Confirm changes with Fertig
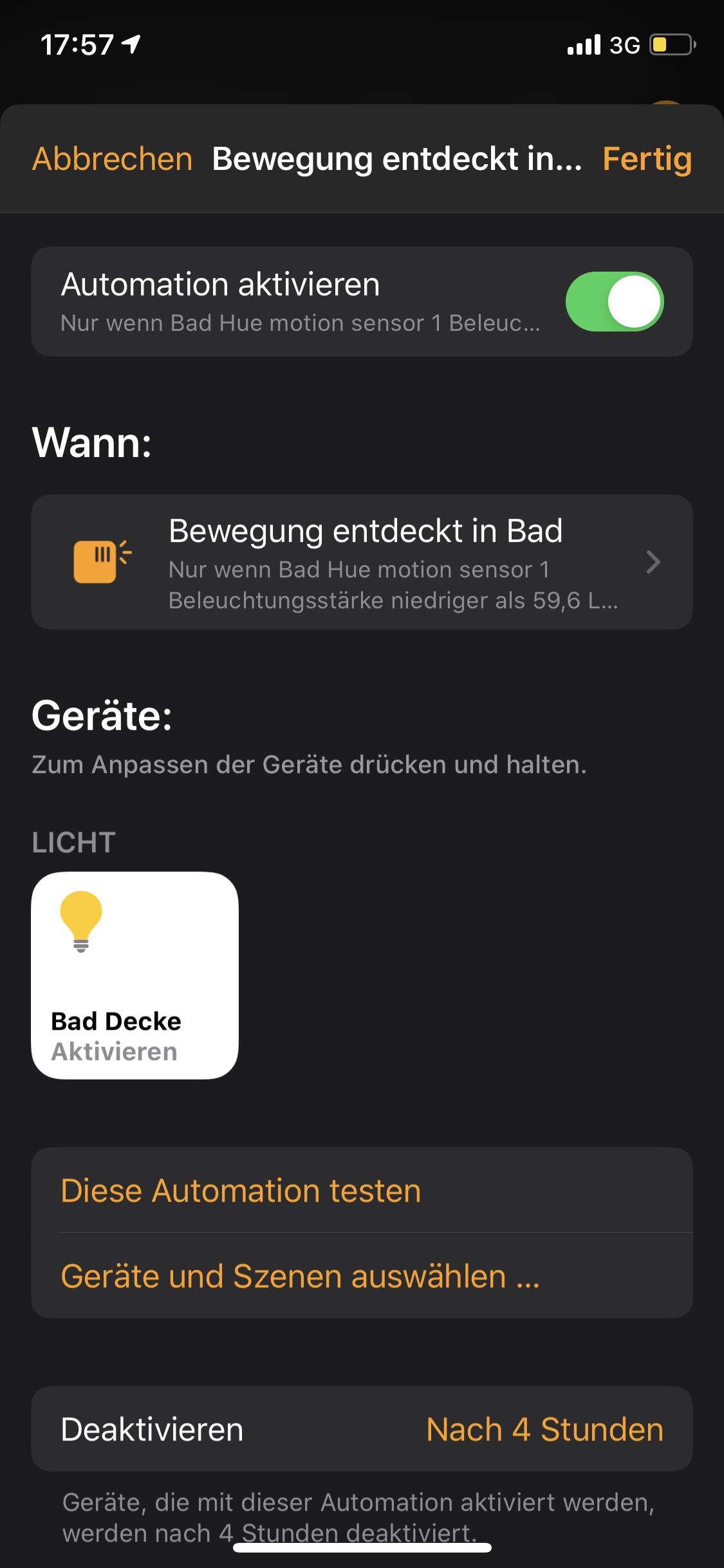724x1568 pixels. pyautogui.click(x=647, y=159)
